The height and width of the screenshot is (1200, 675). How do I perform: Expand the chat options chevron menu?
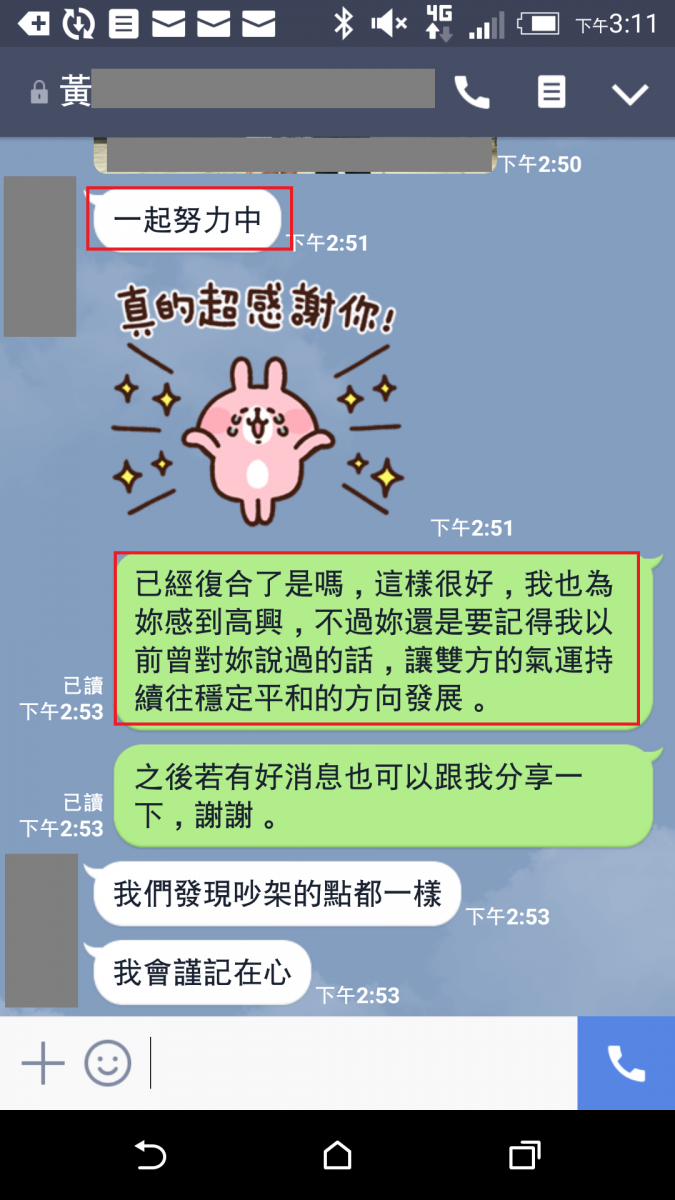[630, 94]
